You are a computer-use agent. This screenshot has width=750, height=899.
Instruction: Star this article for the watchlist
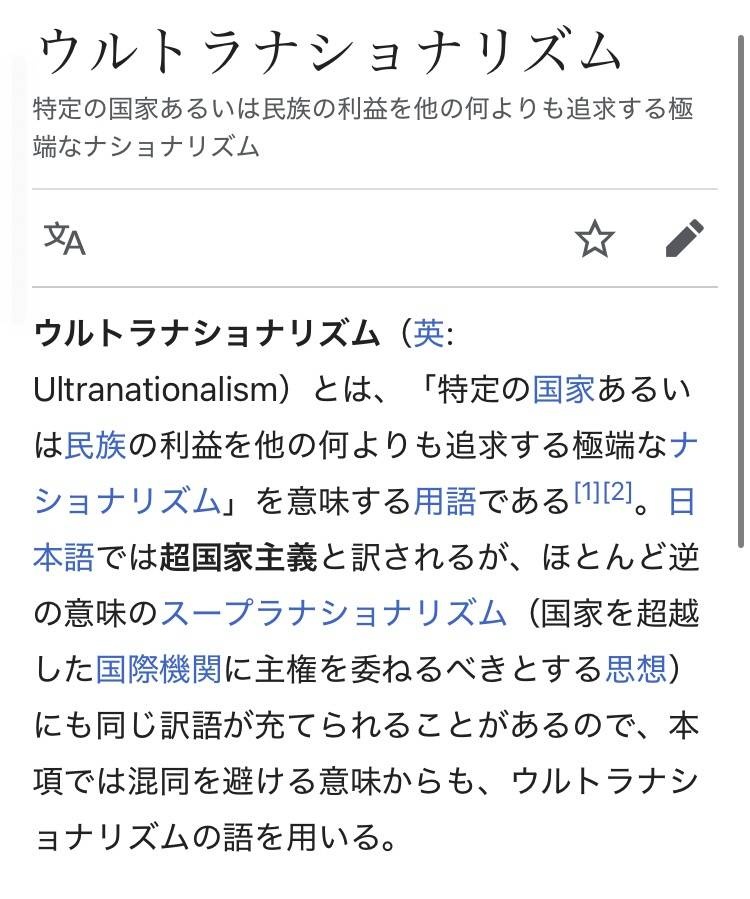tap(595, 239)
